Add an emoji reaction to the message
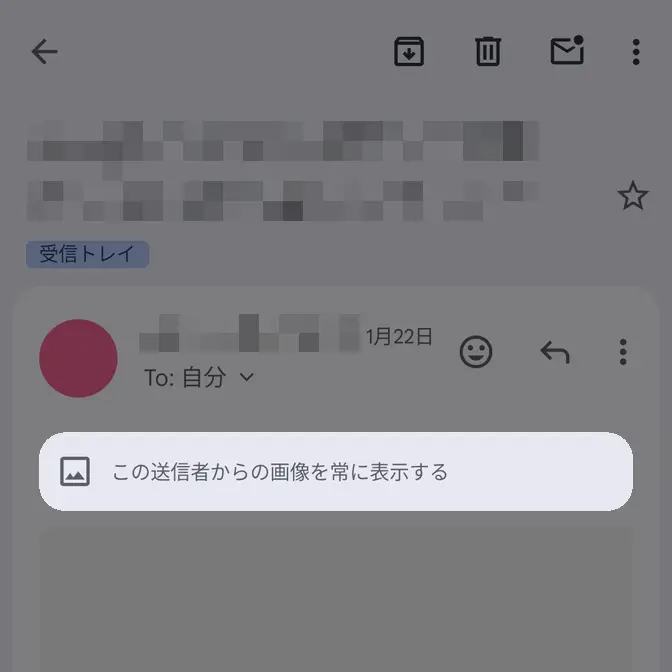 coord(476,351)
